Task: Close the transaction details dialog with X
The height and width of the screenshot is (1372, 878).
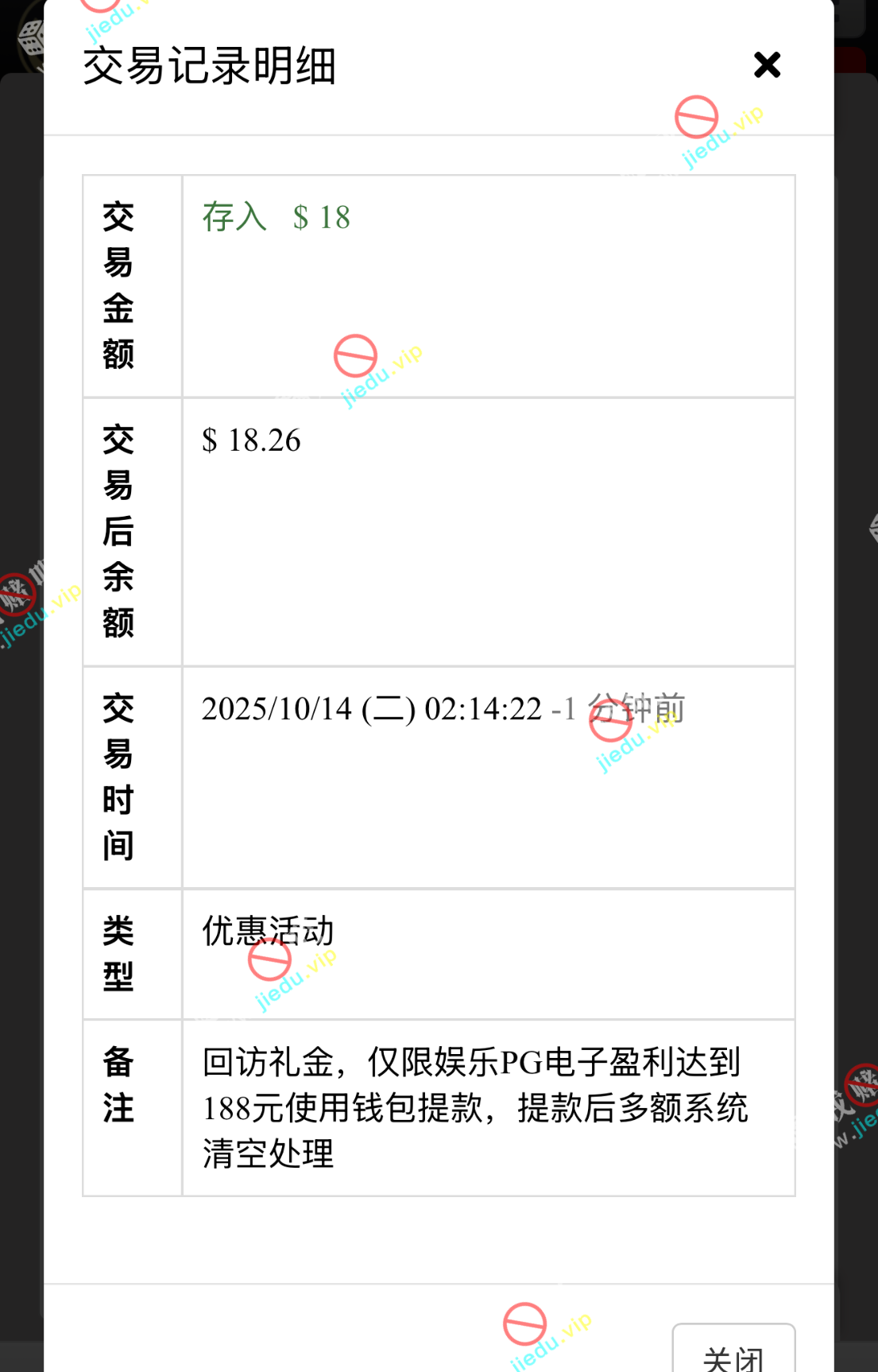Action: (767, 65)
